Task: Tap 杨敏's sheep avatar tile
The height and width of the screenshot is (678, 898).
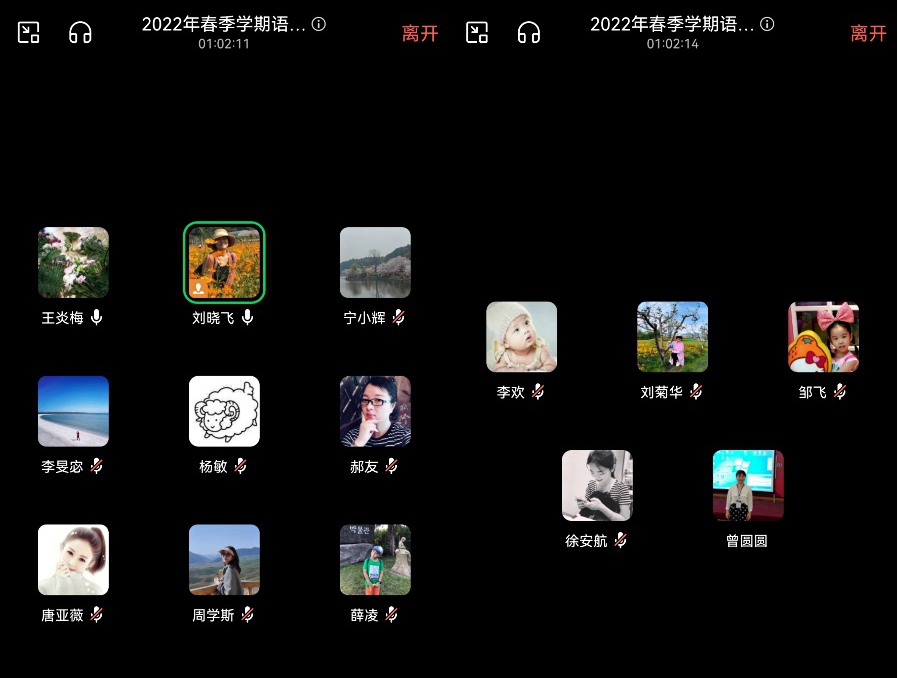Action: pos(224,411)
